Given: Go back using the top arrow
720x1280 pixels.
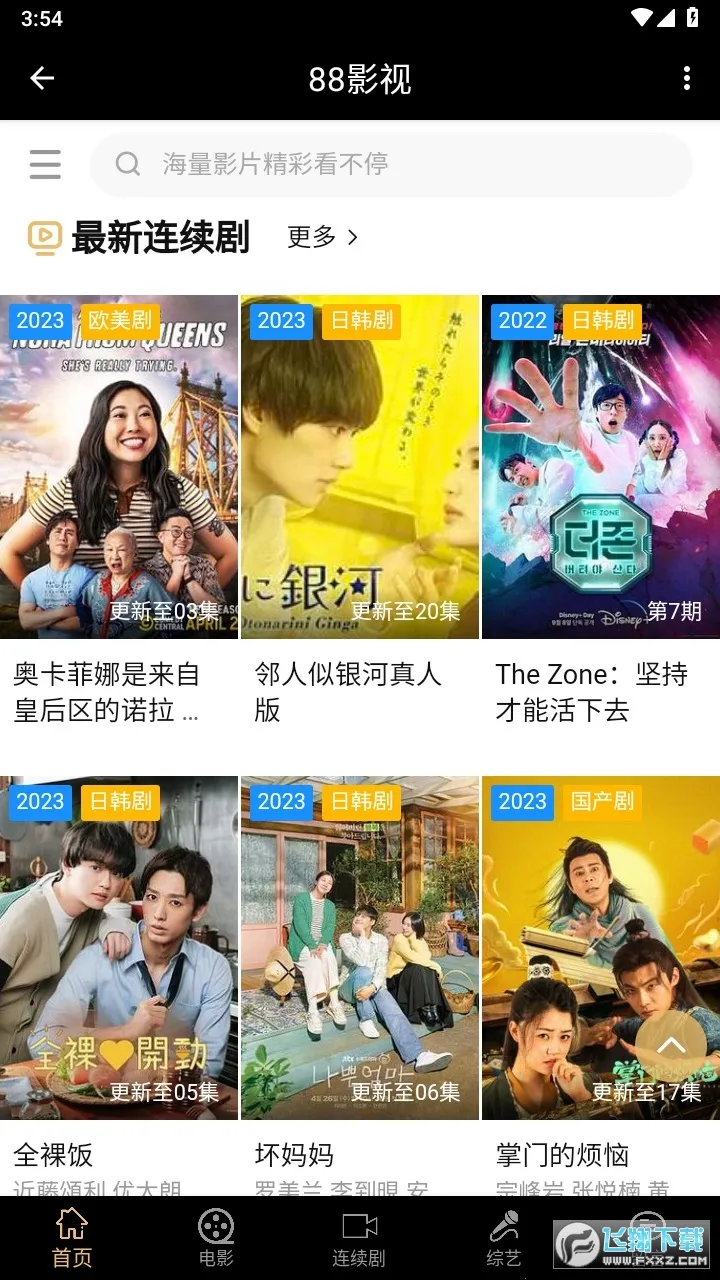Looking at the screenshot, I should (42, 78).
